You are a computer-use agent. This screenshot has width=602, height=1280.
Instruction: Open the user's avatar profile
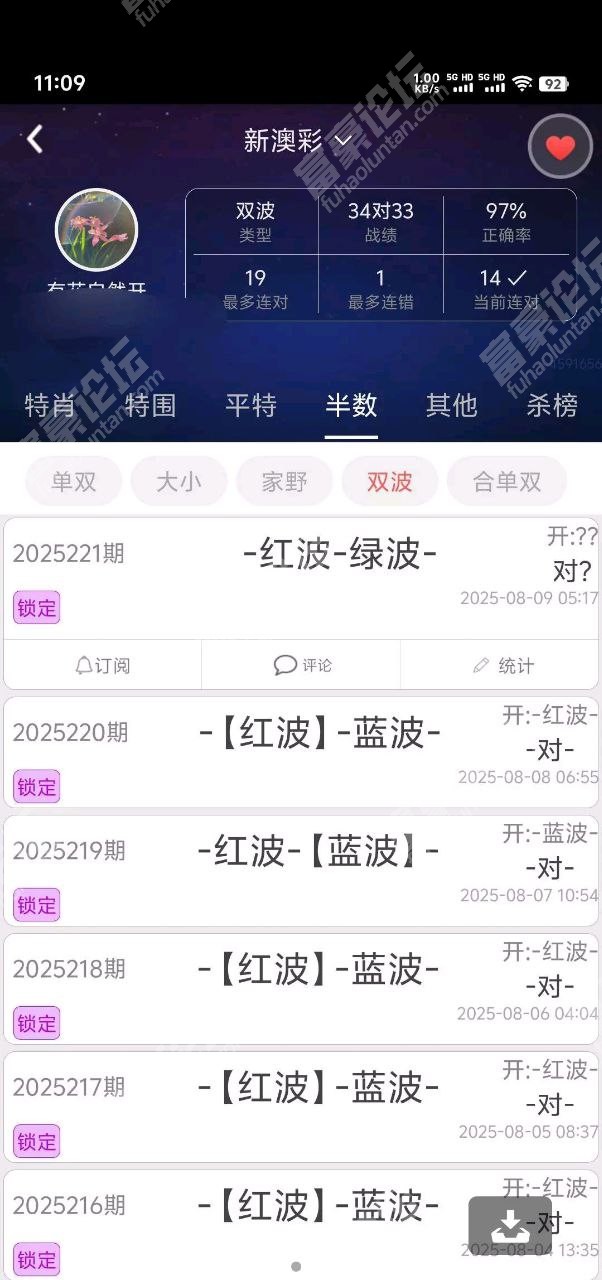[x=96, y=229]
